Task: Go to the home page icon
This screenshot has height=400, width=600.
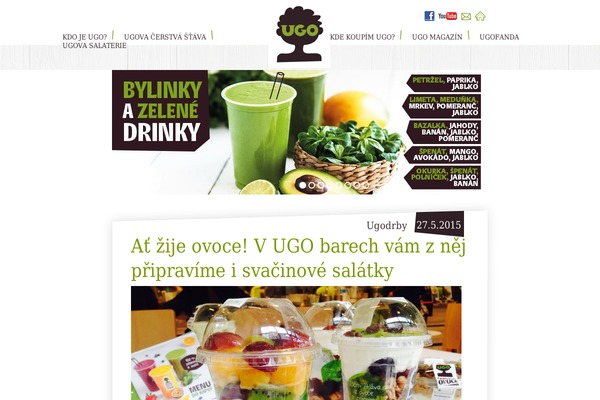Action: [480, 16]
